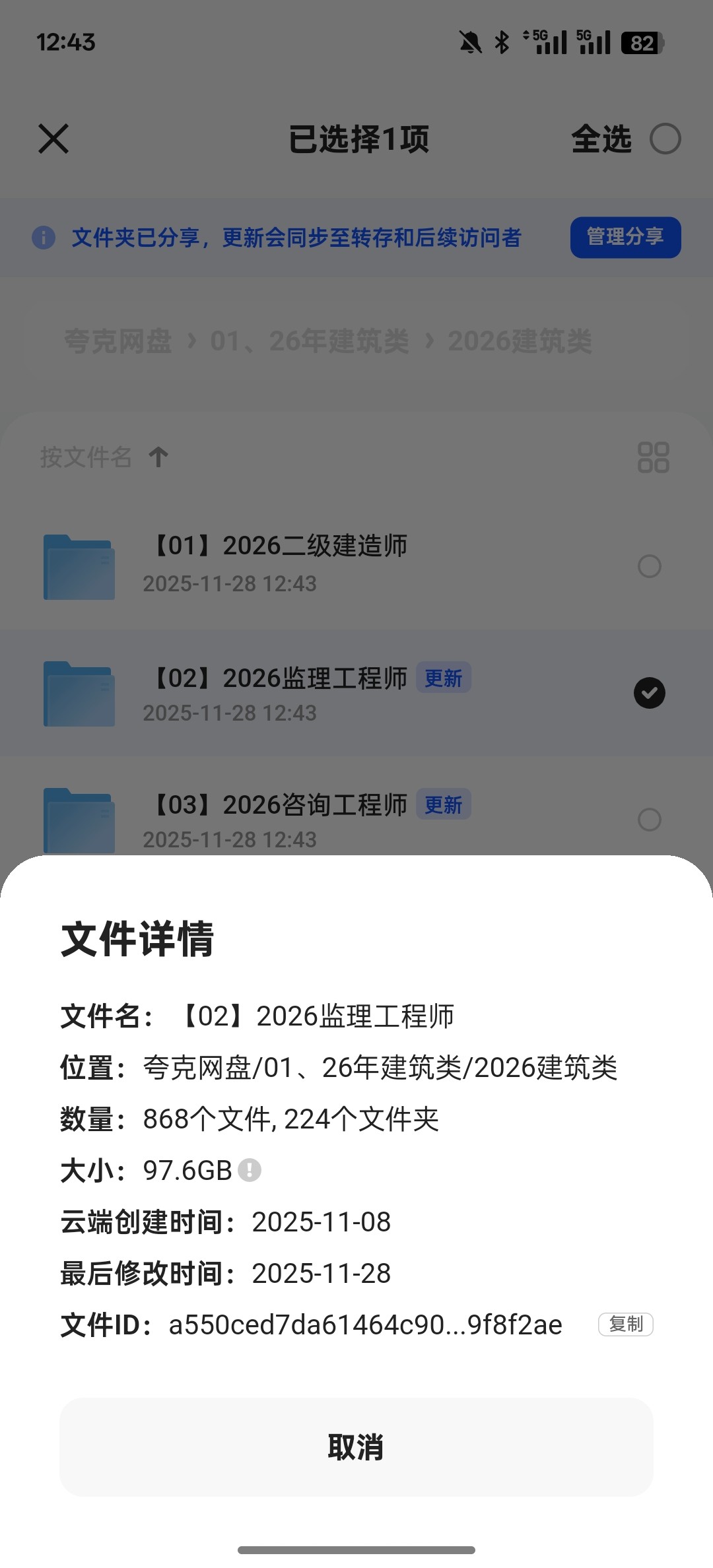Image resolution: width=713 pixels, height=1568 pixels.
Task: Show the size info icon beside 97.6GB
Action: [250, 1170]
